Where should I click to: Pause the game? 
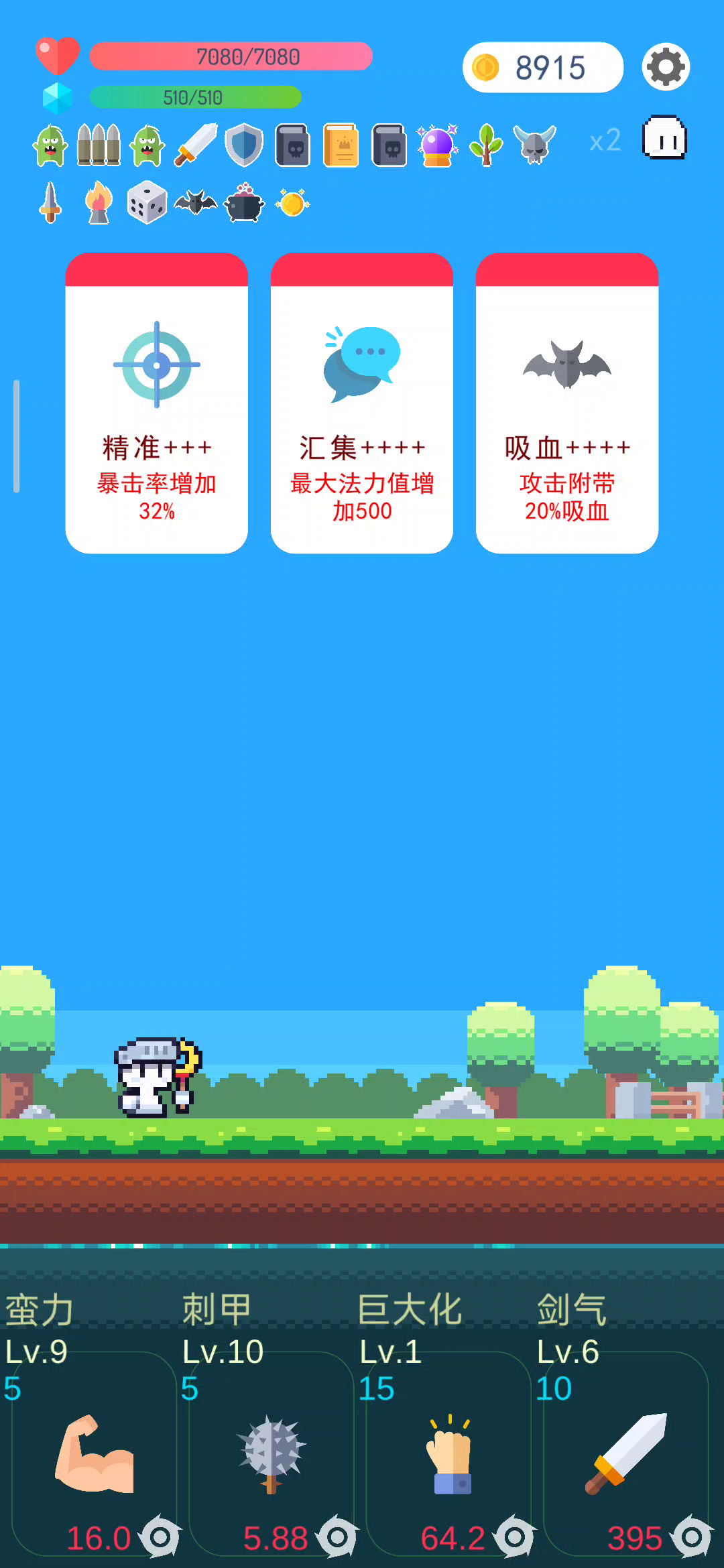664,138
